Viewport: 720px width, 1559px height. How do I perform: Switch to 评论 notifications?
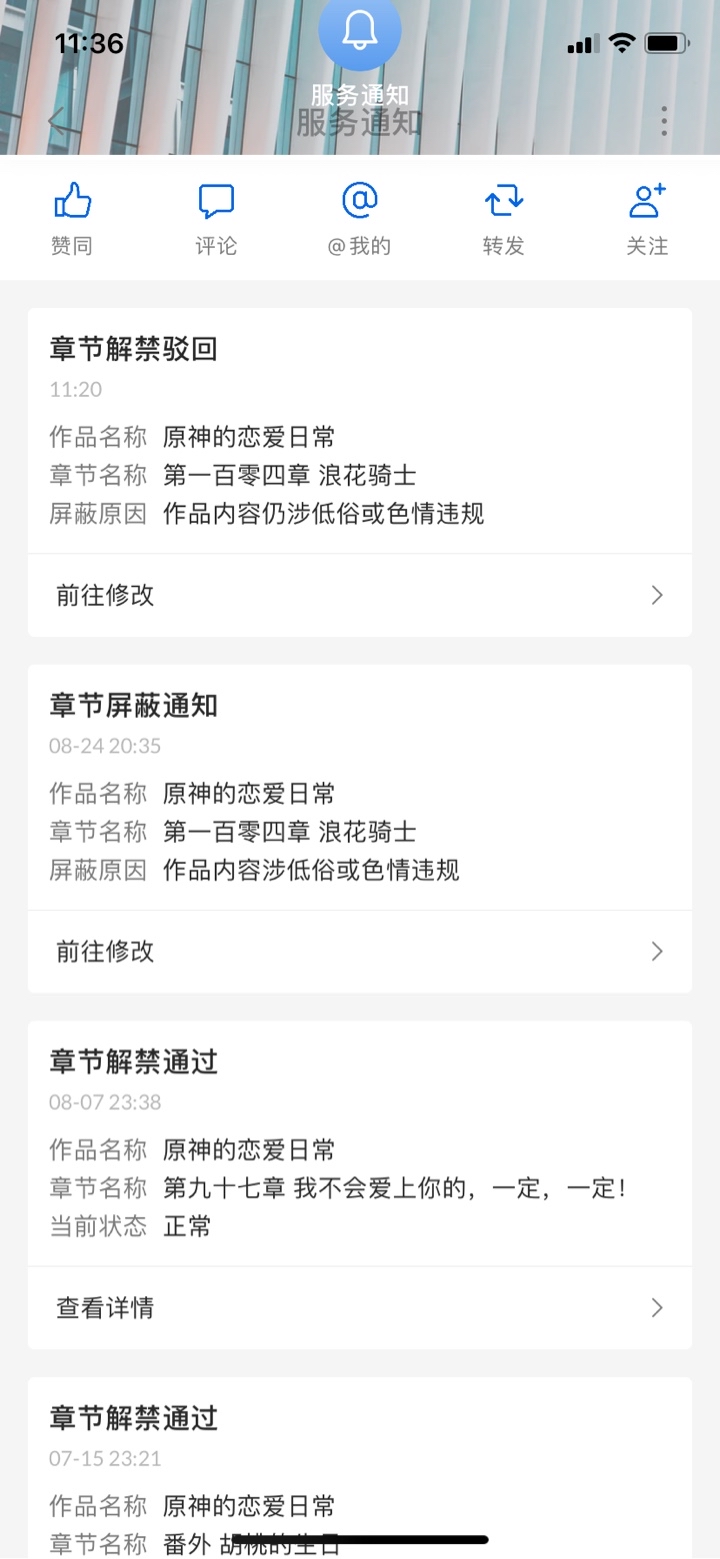[x=216, y=218]
